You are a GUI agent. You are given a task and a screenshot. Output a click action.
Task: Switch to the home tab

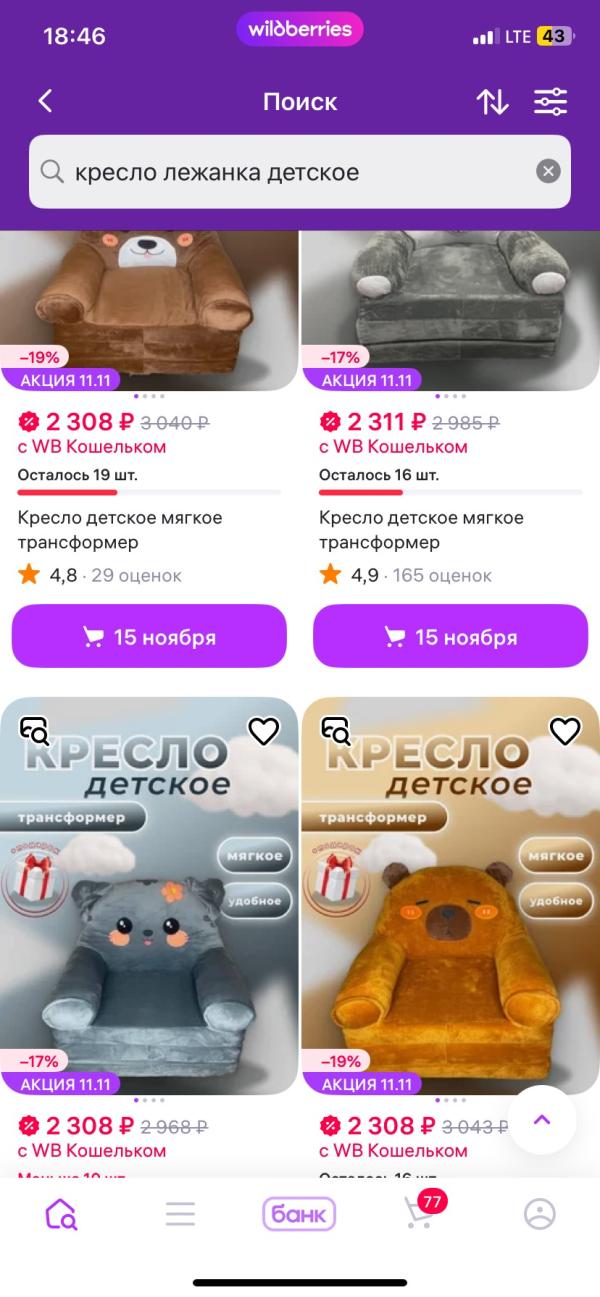(x=60, y=1214)
